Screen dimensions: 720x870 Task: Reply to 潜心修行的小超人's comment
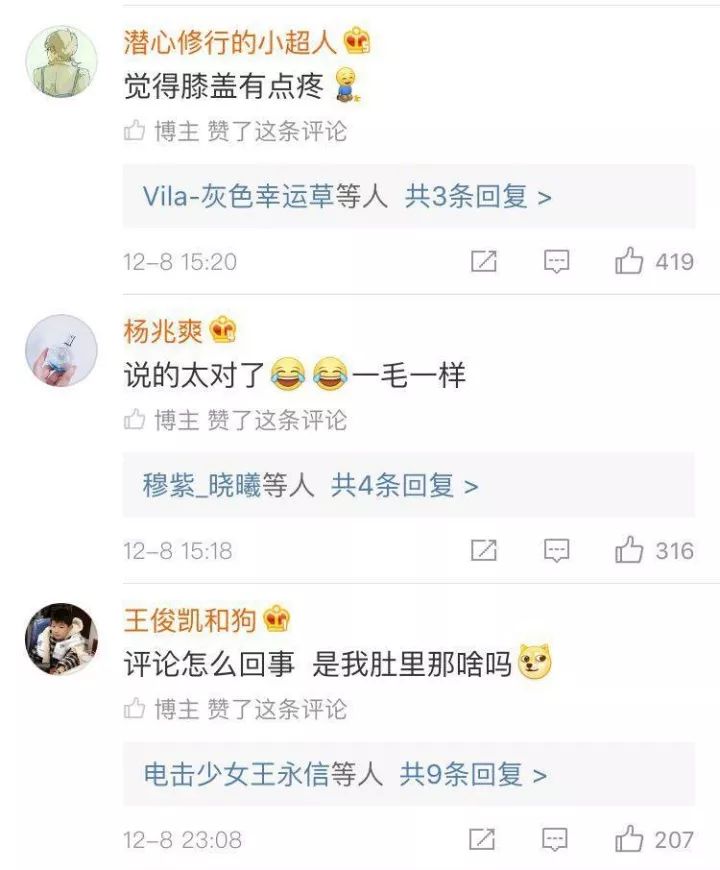(557, 262)
